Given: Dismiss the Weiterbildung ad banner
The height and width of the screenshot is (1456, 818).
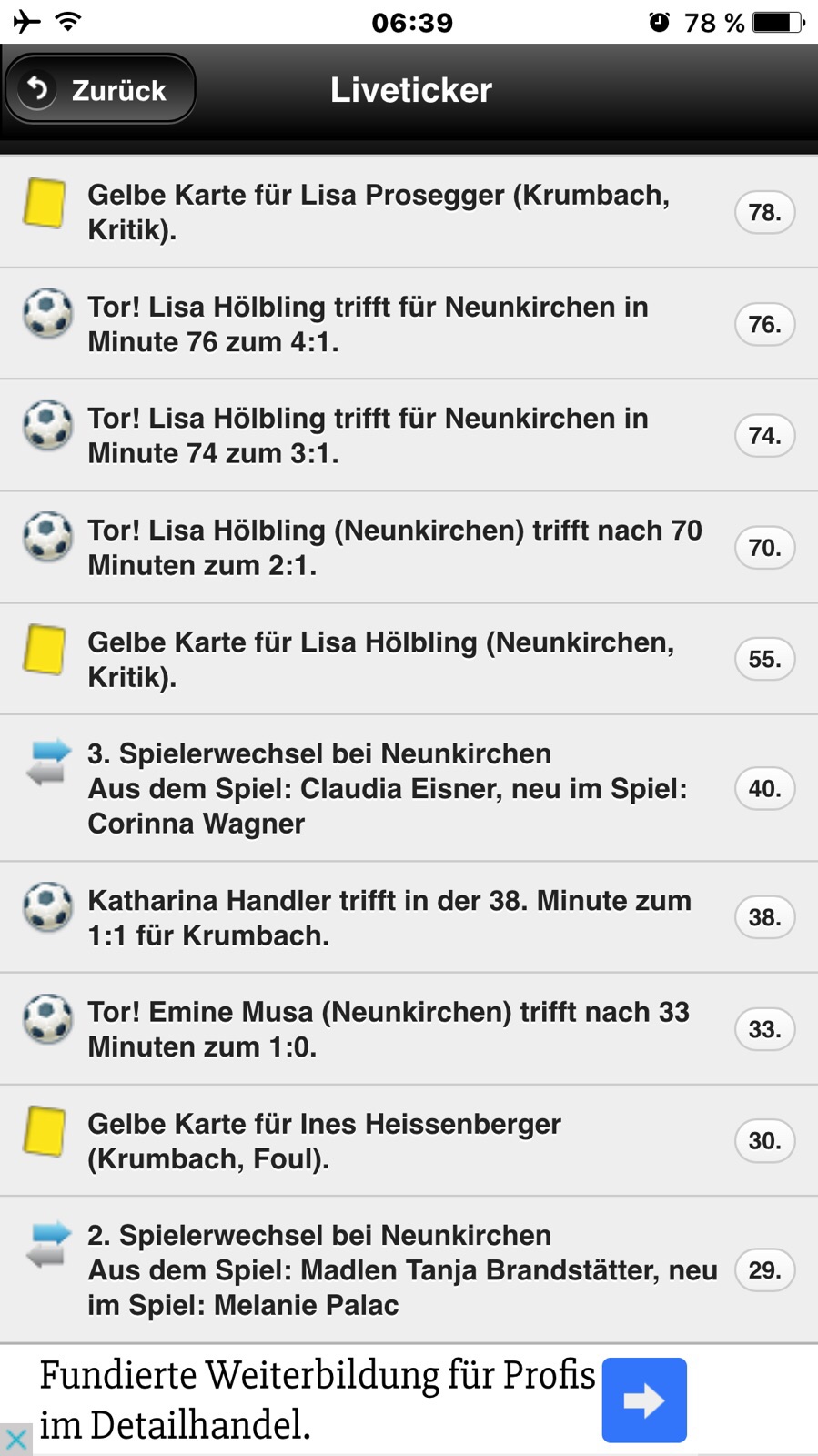Looking at the screenshot, I should point(15,1440).
